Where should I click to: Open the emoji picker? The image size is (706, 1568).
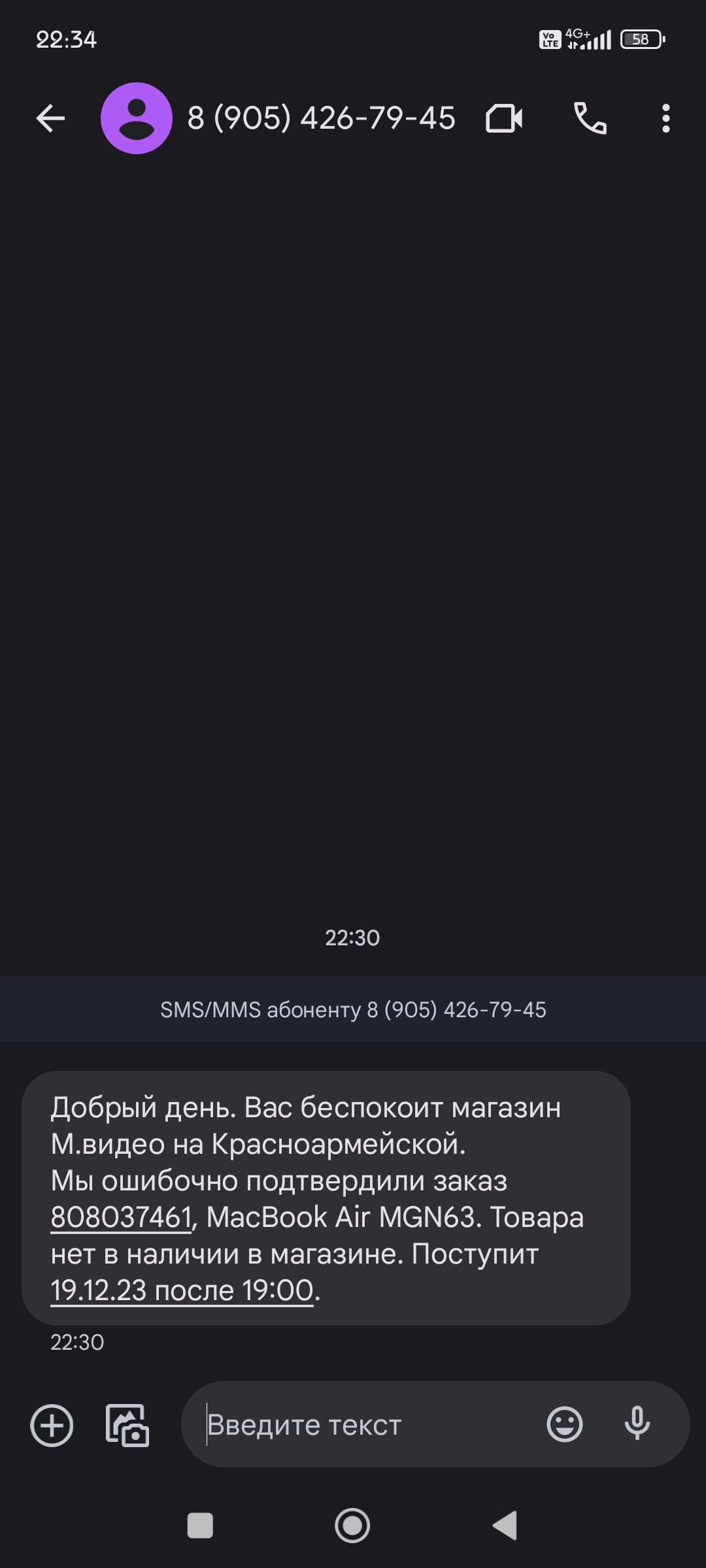coord(565,1424)
